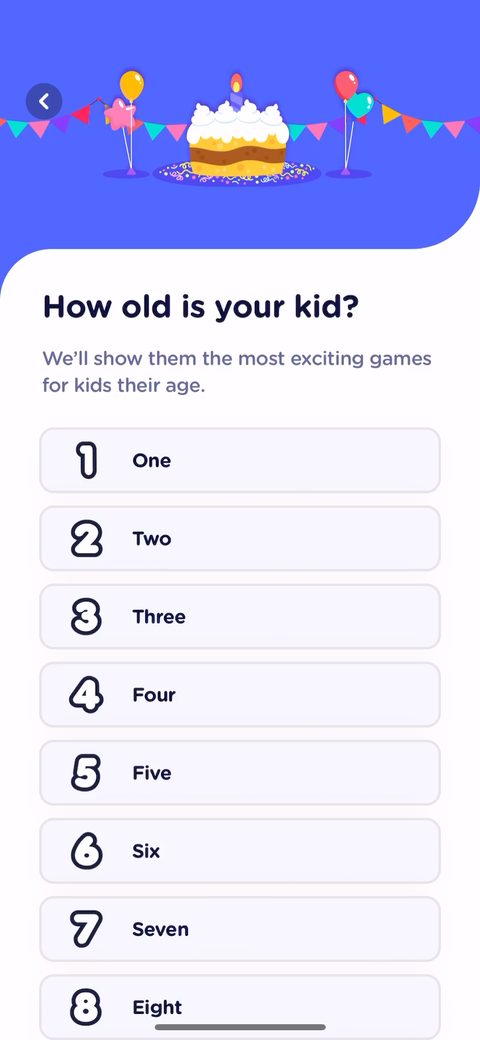Screen dimensions: 480x1040
Task: Pick the Three age option
Action: tap(240, 617)
